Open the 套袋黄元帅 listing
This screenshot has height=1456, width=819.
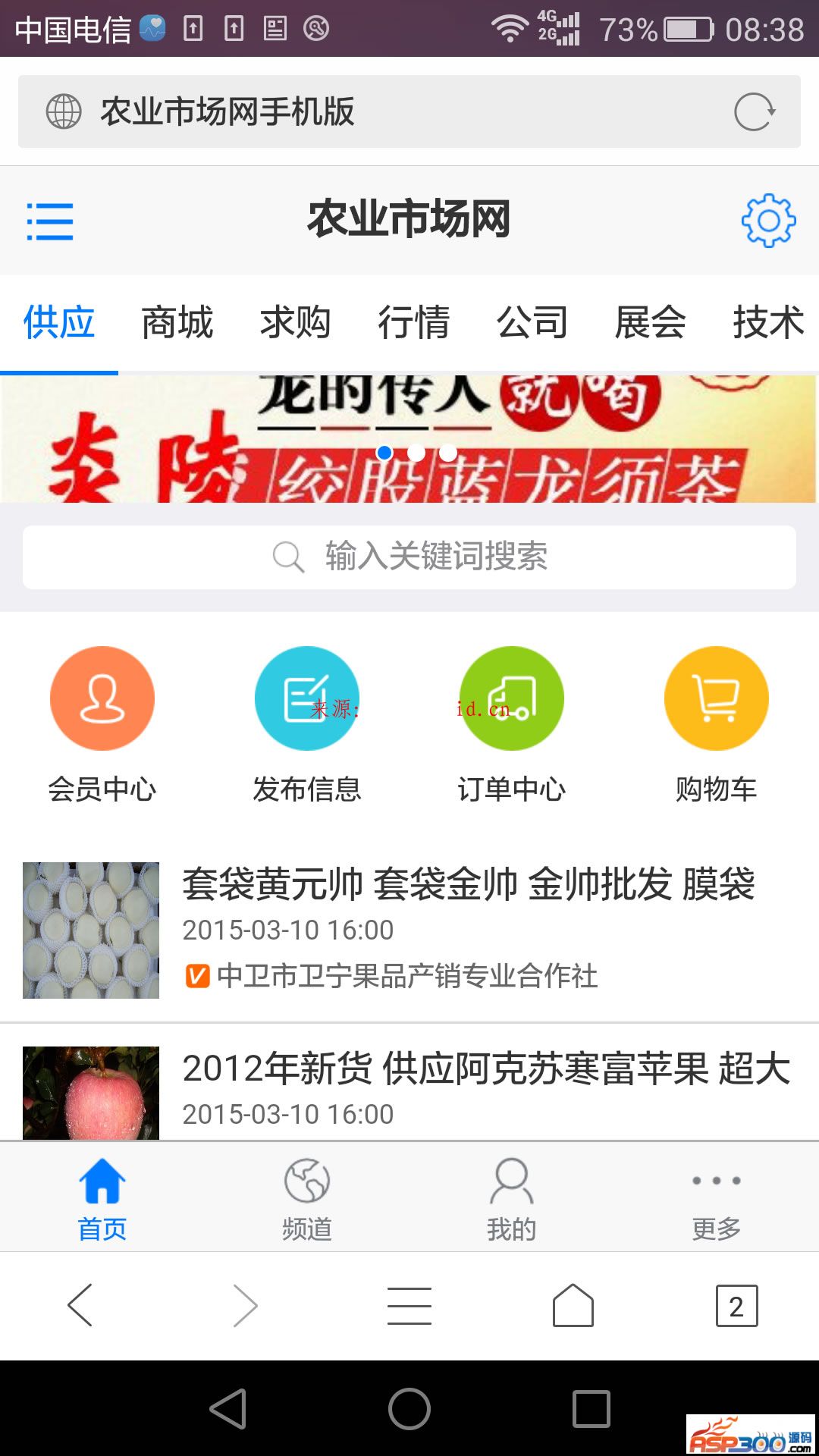469,884
